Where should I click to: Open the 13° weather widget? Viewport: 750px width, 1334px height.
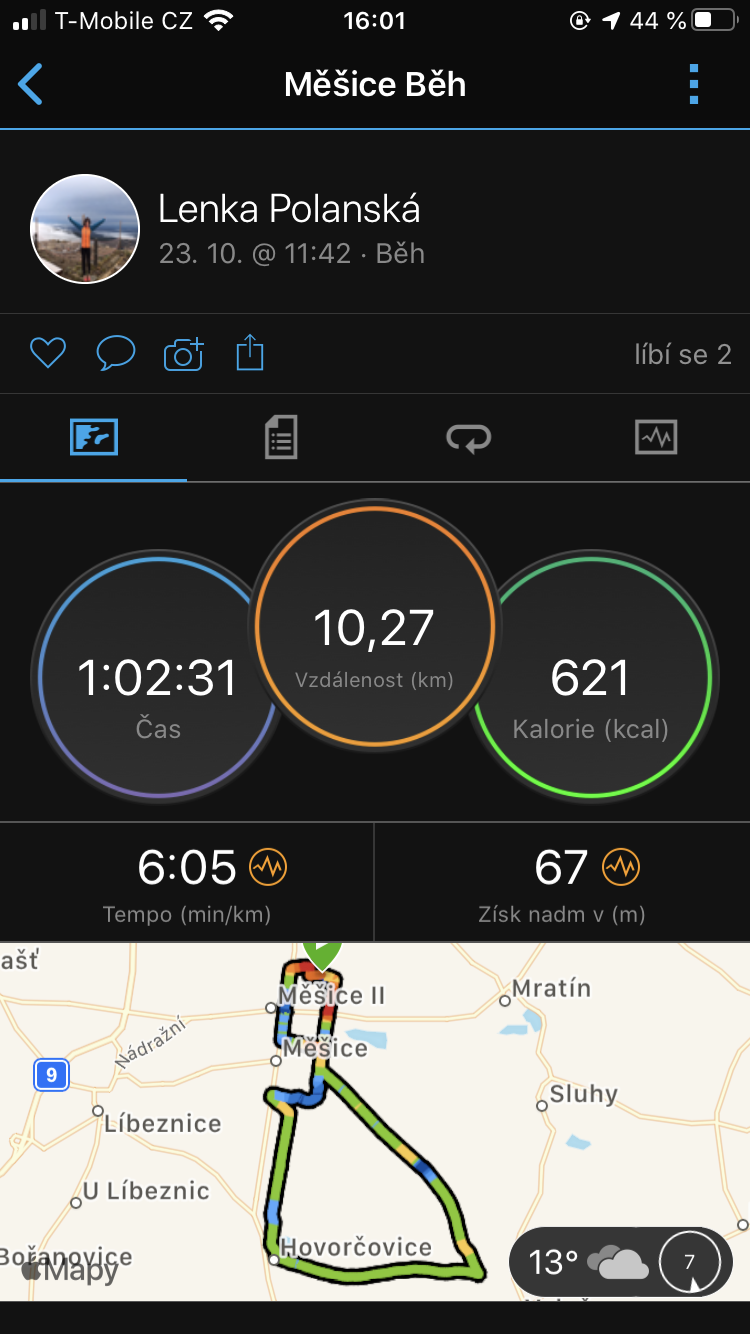(x=621, y=1262)
